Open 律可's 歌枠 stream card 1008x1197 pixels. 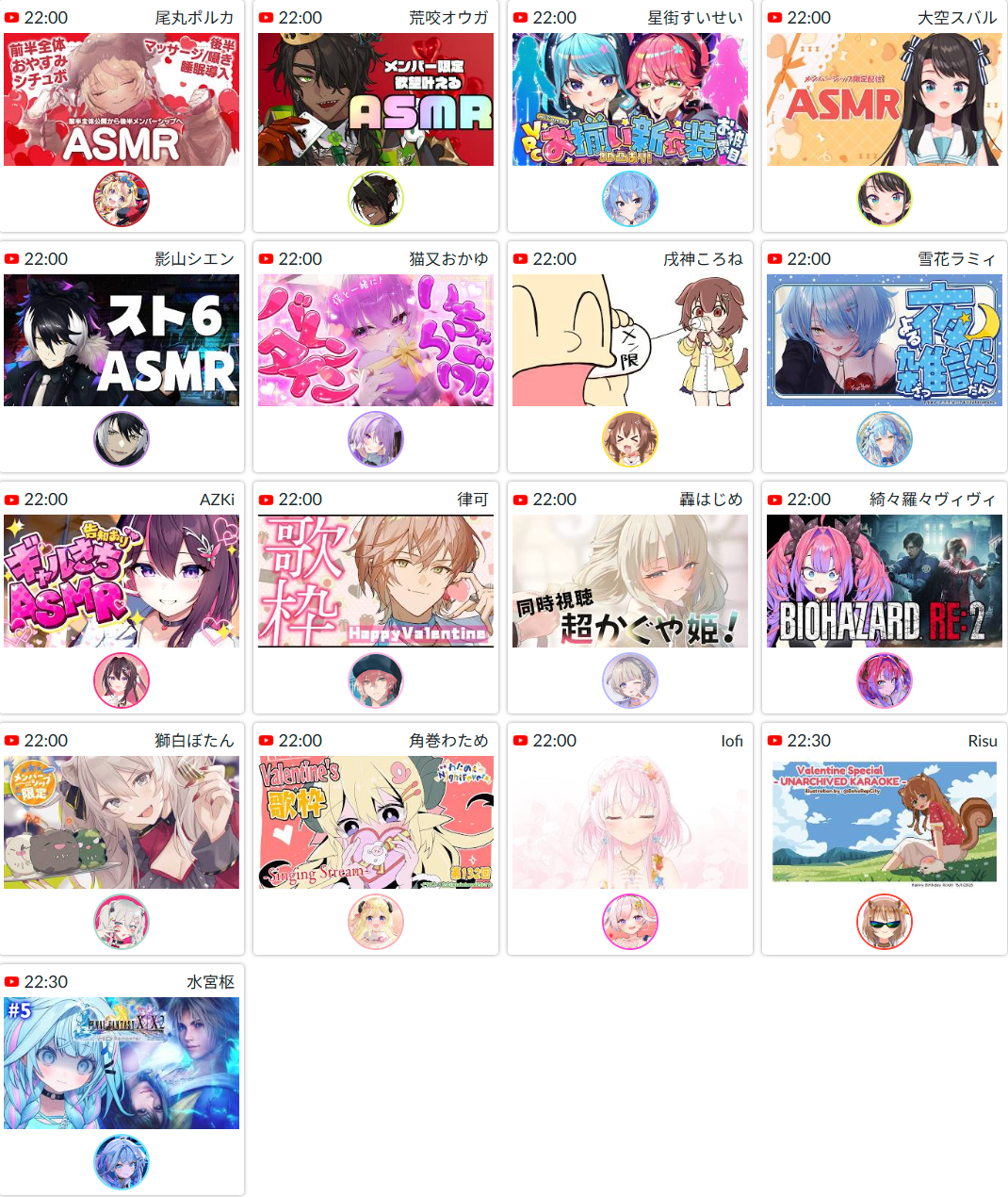pos(376,598)
